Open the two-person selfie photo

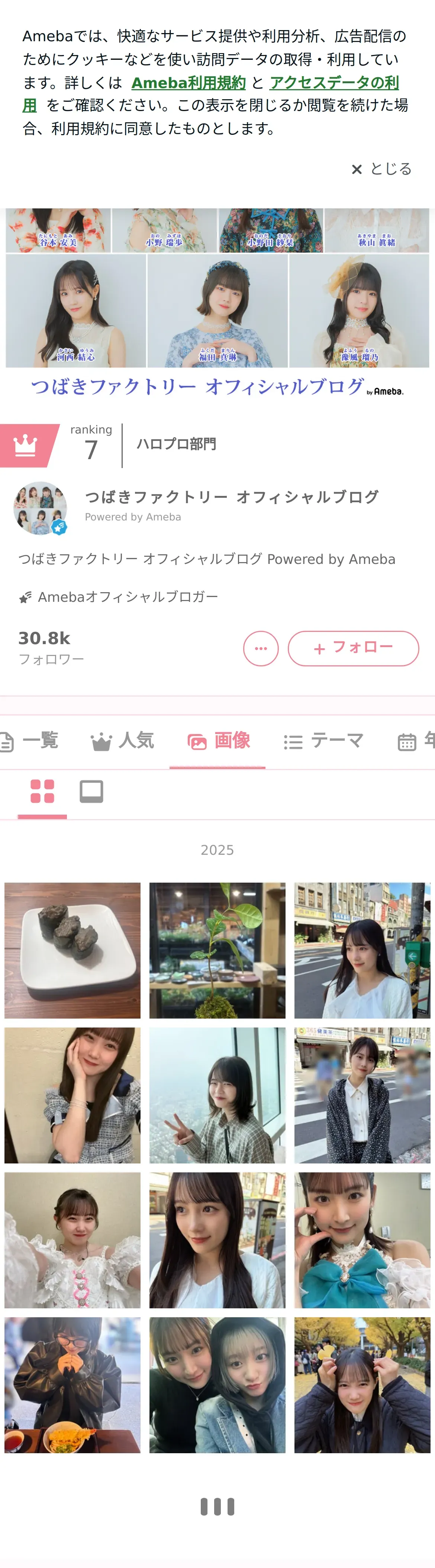[217, 1385]
